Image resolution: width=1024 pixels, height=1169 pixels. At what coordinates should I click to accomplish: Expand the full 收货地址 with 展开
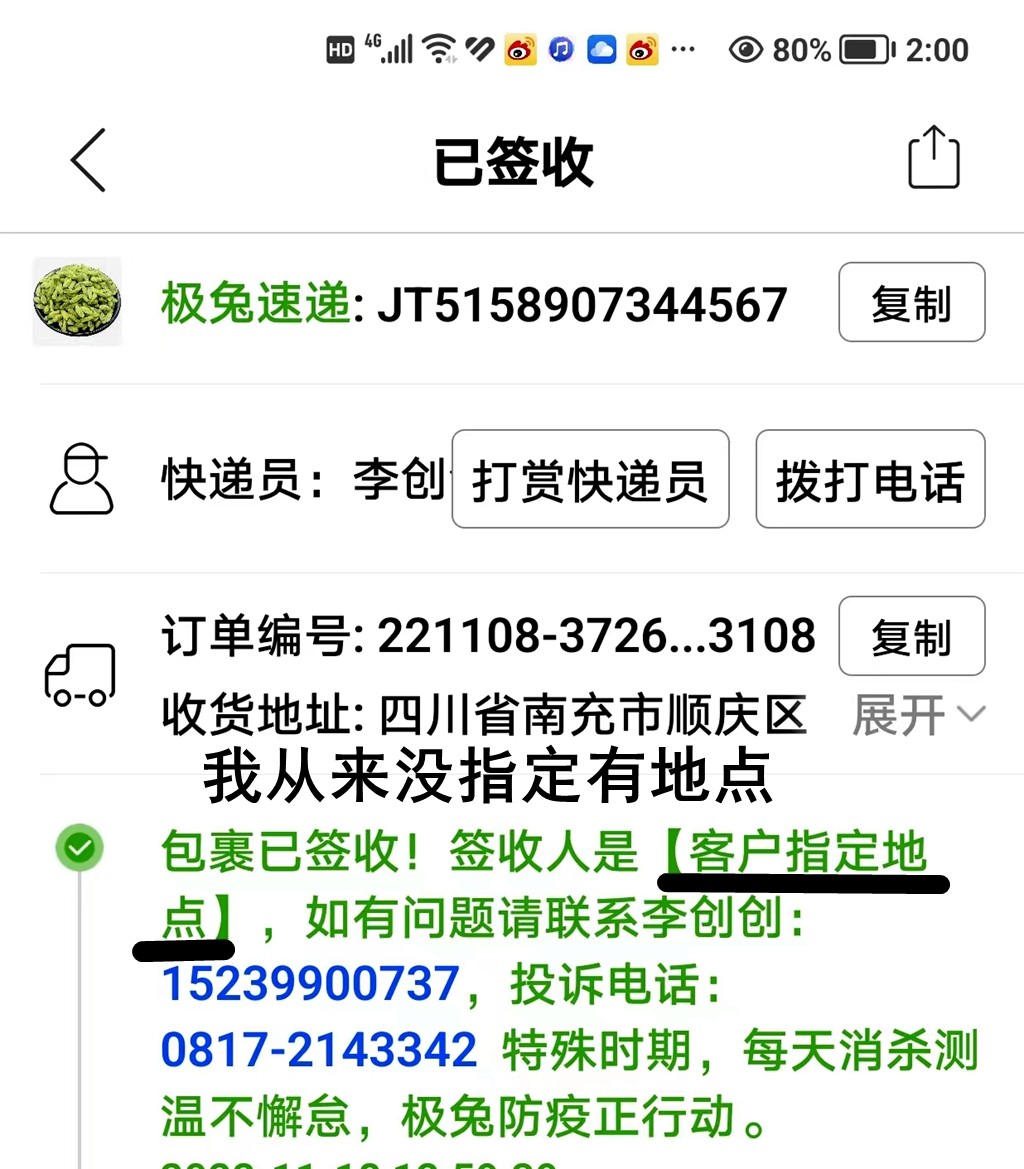tap(917, 715)
